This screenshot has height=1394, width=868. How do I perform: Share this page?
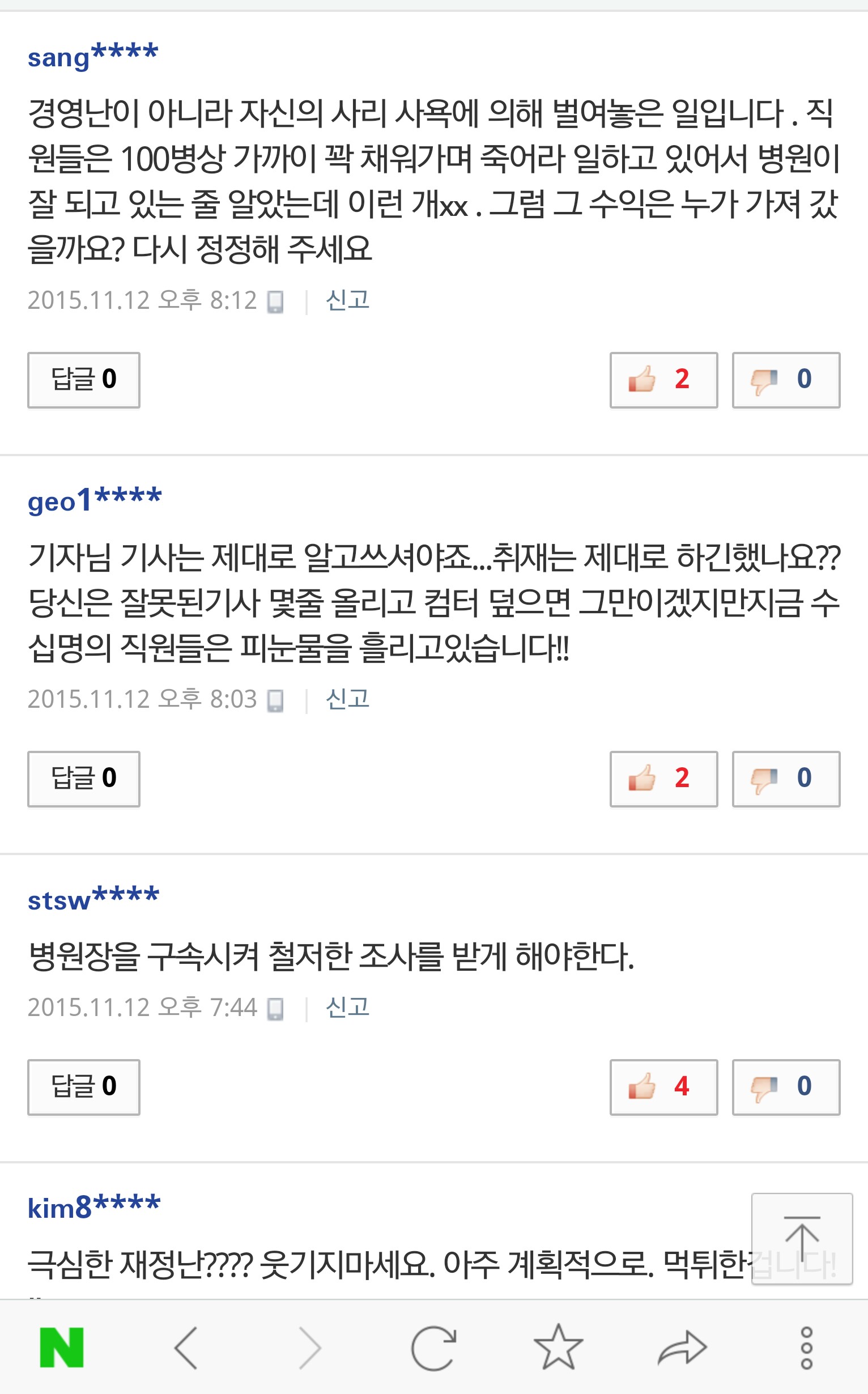(x=682, y=1347)
